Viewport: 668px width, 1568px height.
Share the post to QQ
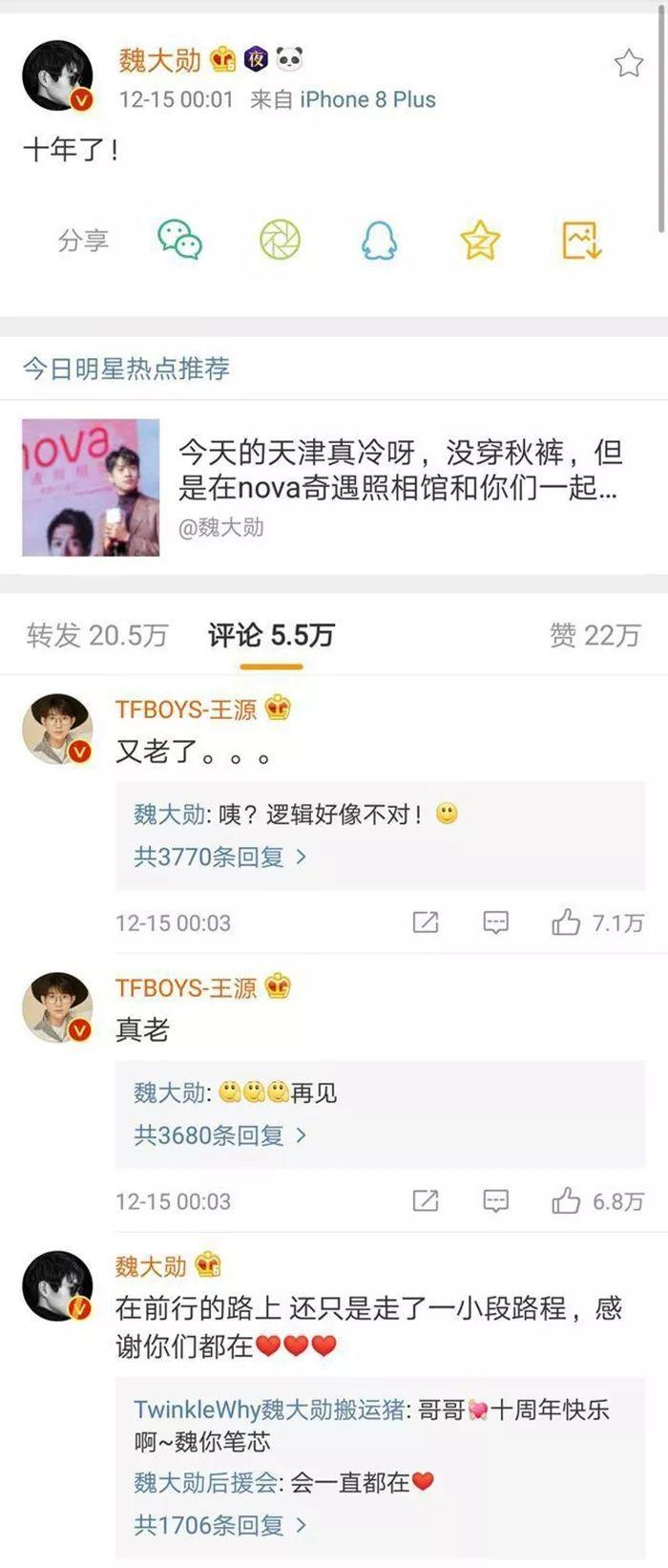pos(379,241)
